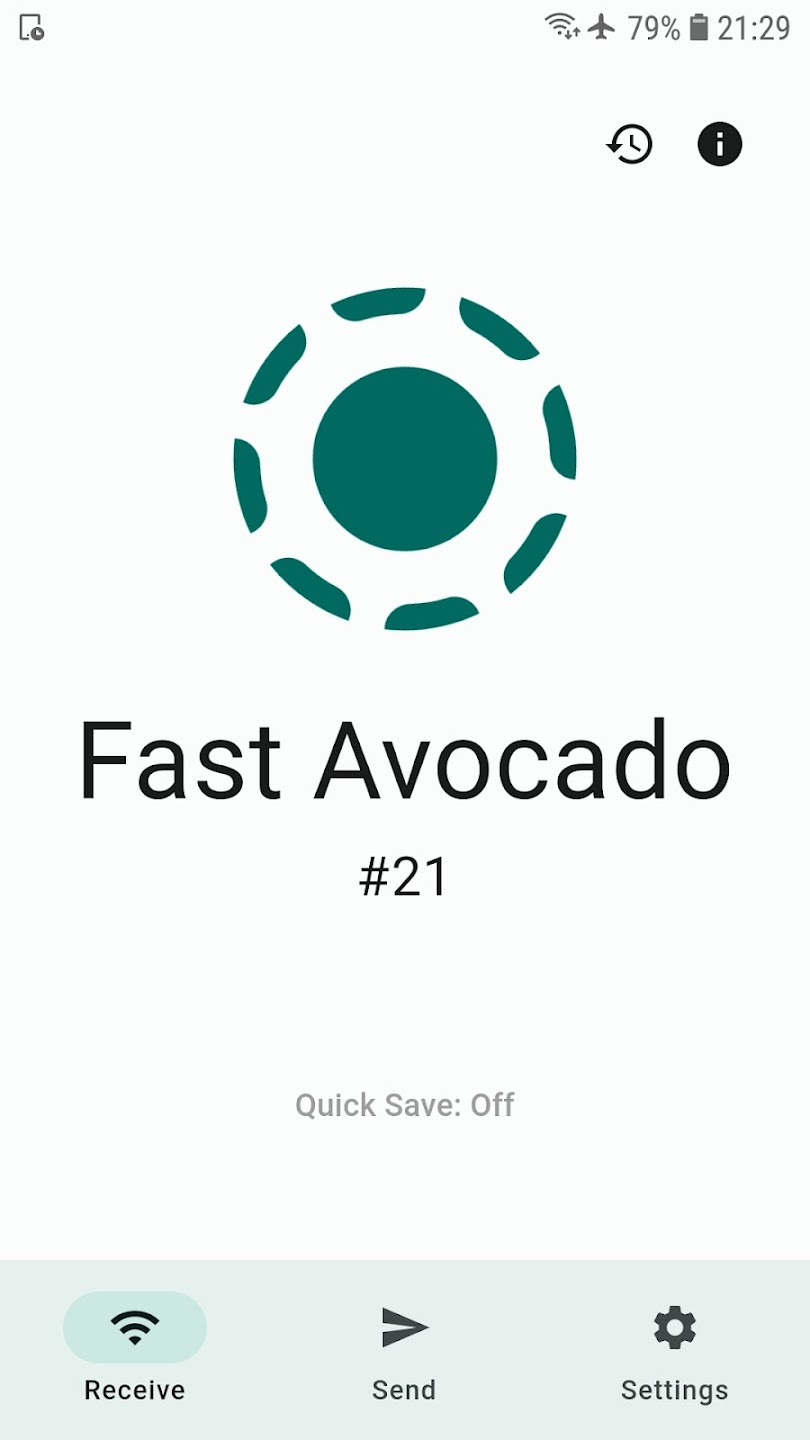Open the transfer history icon
810x1440 pixels.
[630, 144]
